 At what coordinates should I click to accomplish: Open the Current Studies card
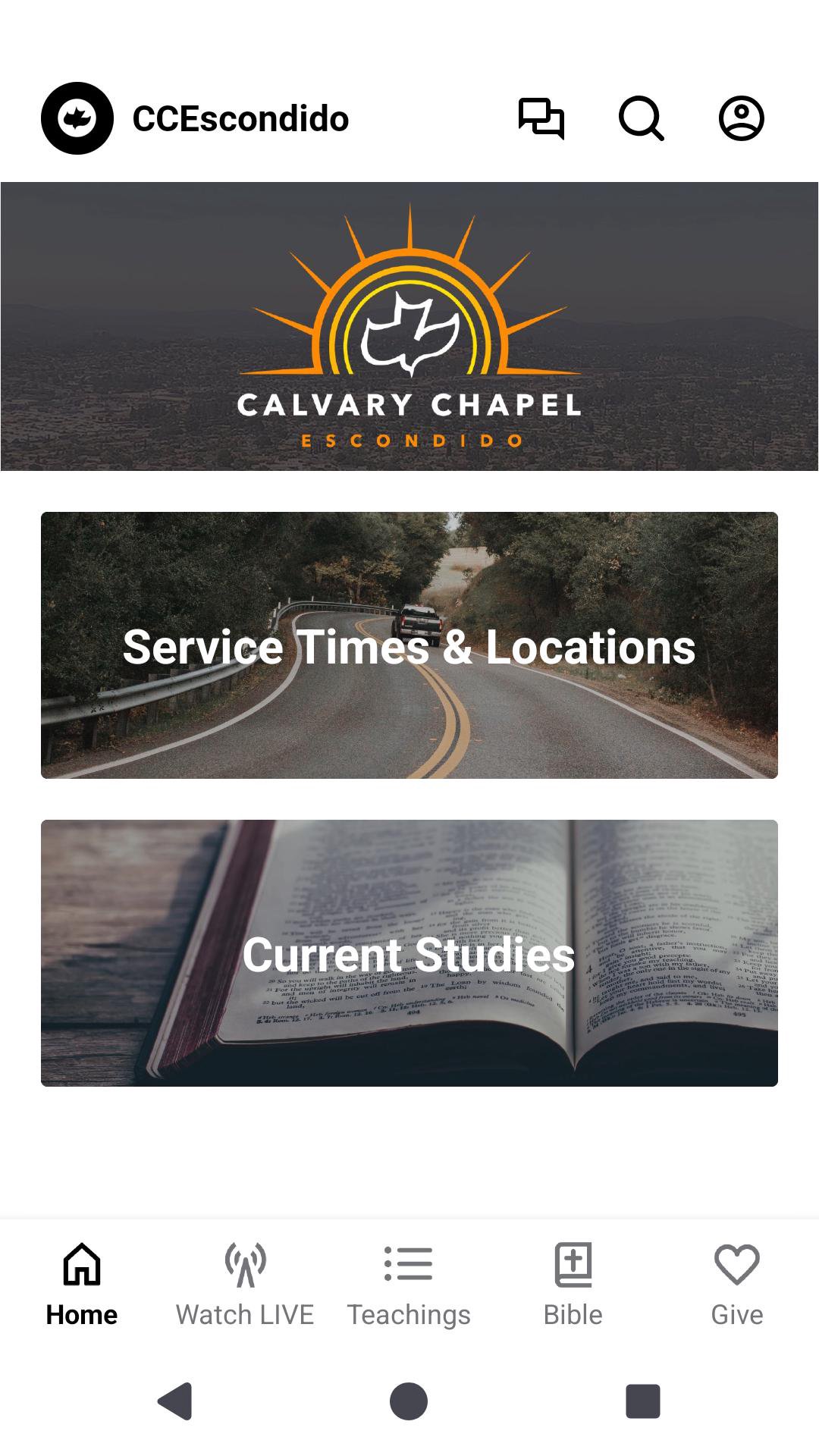pos(409,953)
